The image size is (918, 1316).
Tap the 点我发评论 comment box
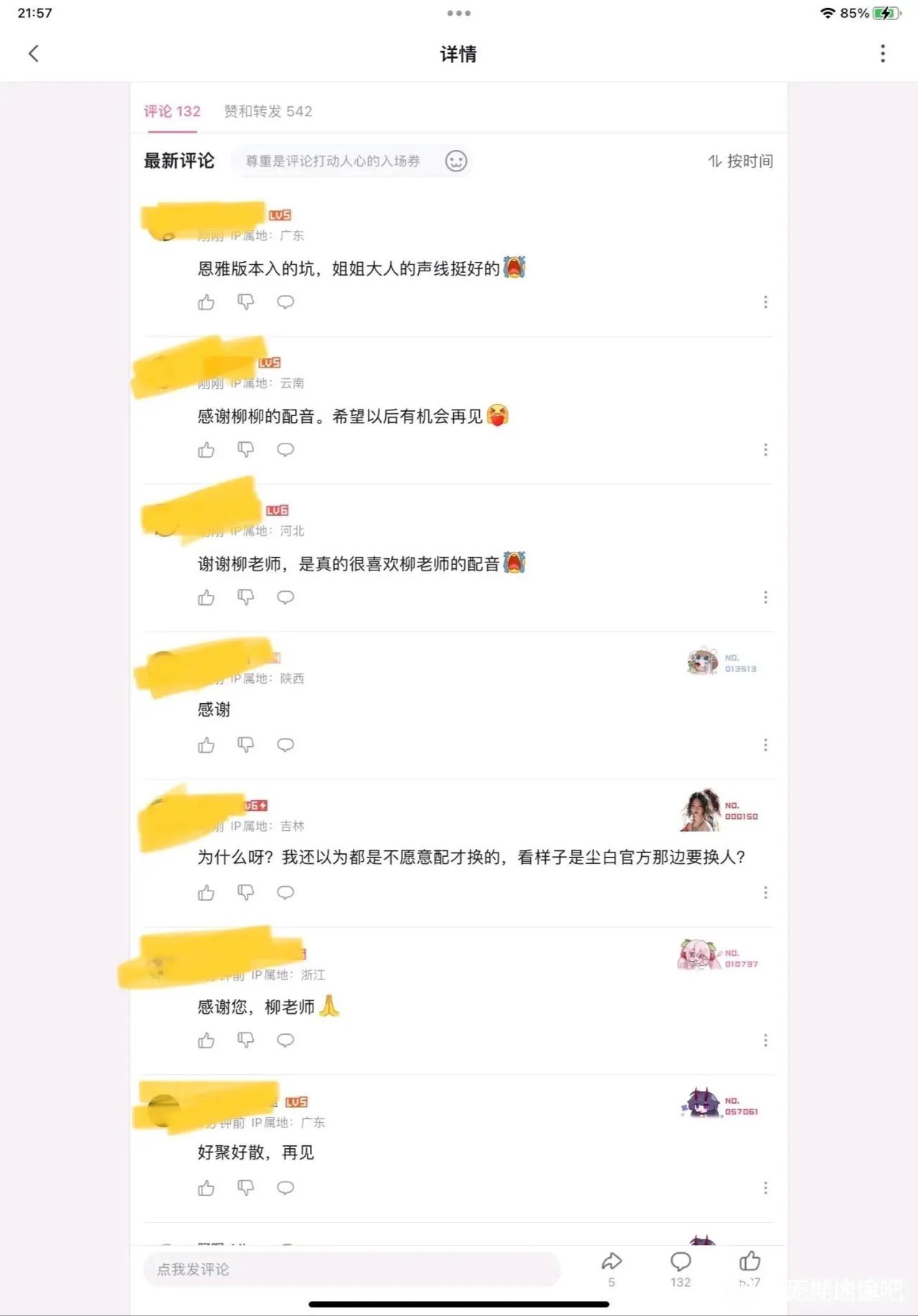point(351,1269)
